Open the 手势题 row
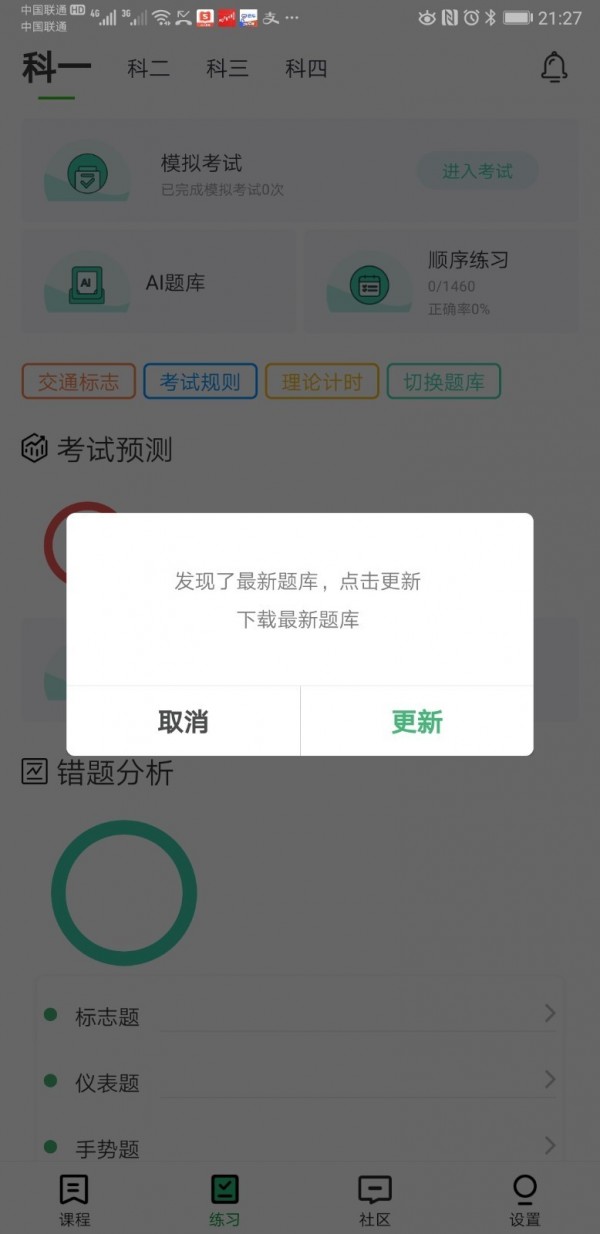This screenshot has width=600, height=1234. coord(300,1147)
